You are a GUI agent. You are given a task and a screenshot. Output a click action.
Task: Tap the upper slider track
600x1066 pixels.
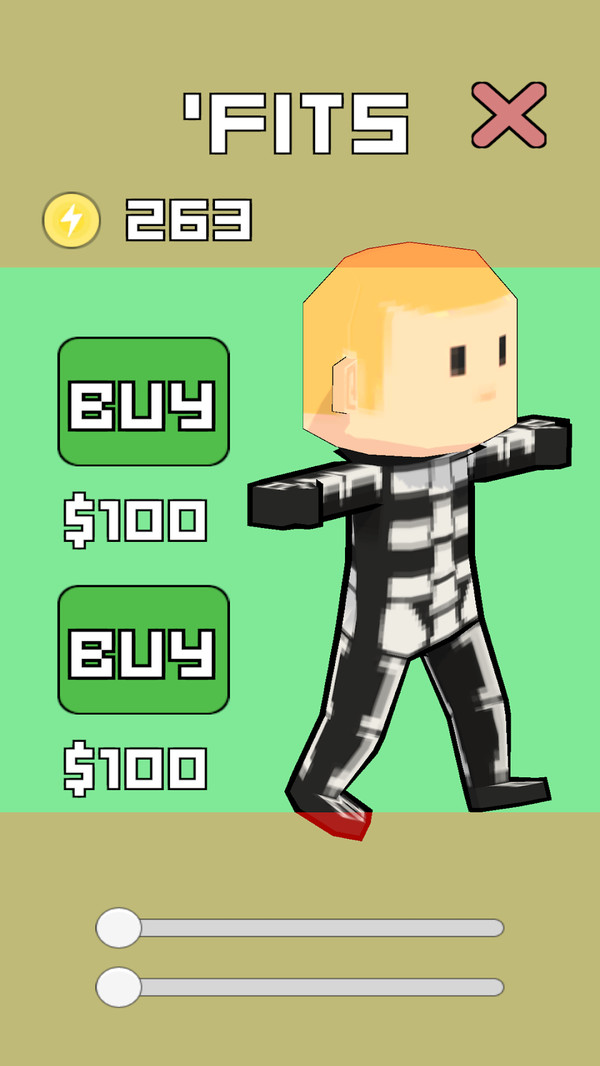click(x=320, y=928)
